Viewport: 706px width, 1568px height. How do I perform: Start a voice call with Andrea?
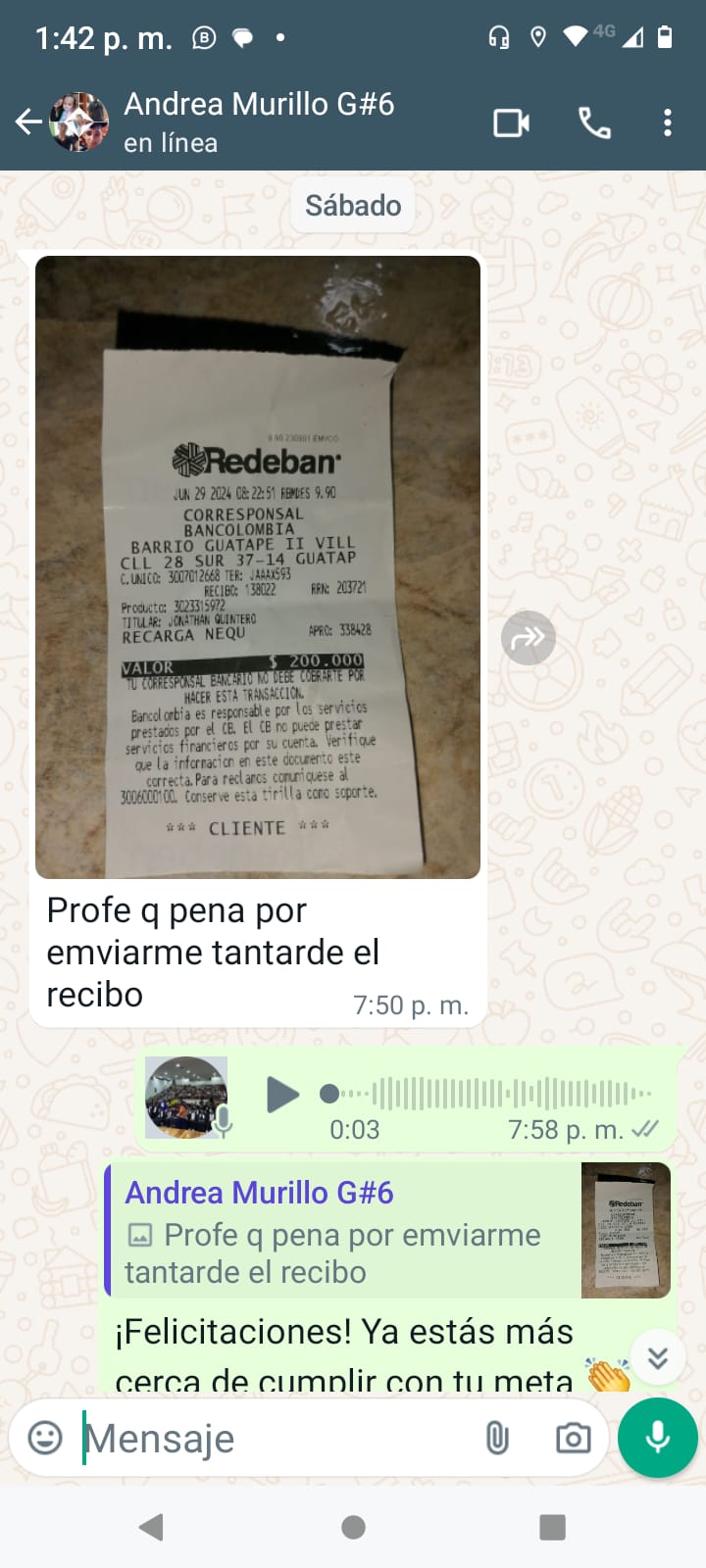click(594, 123)
